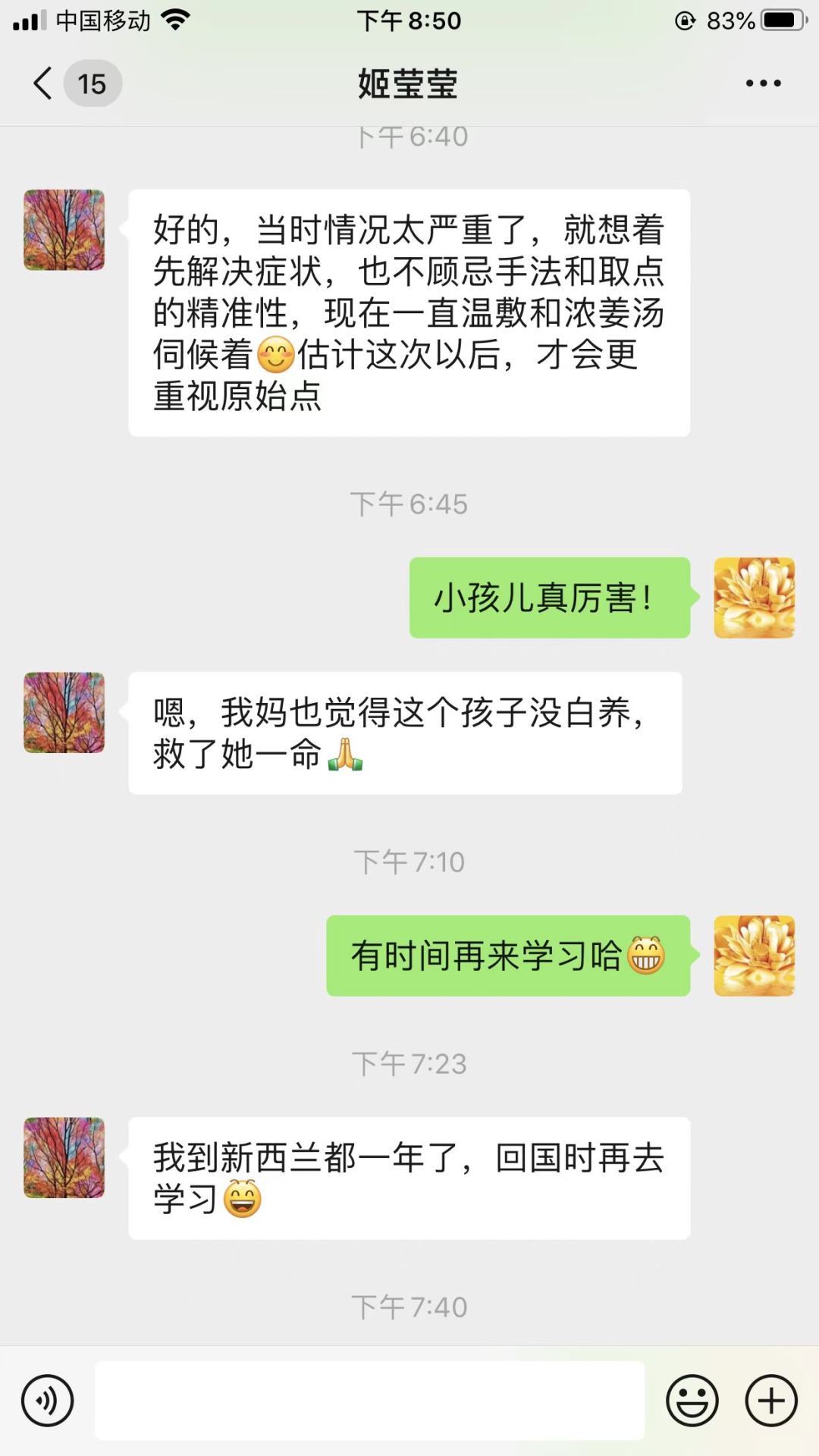This screenshot has width=819, height=1456.
Task: Tap the back arrow to leave chat
Action: click(x=42, y=83)
